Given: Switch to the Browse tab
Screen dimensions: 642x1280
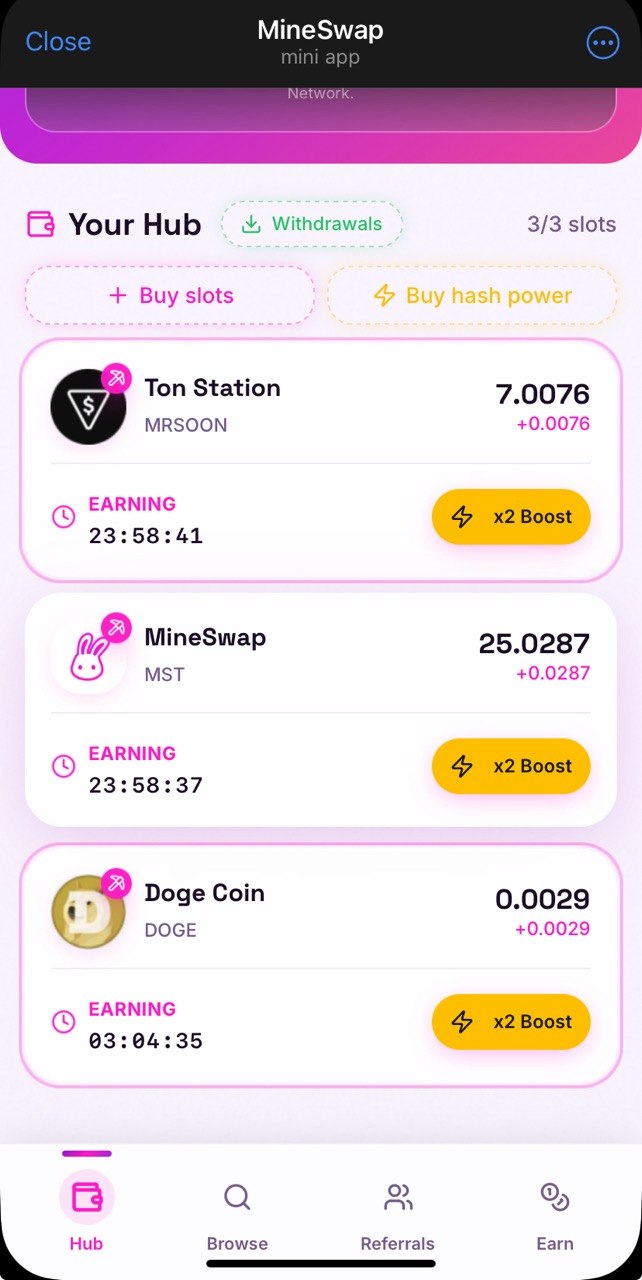Looking at the screenshot, I should (x=237, y=1212).
